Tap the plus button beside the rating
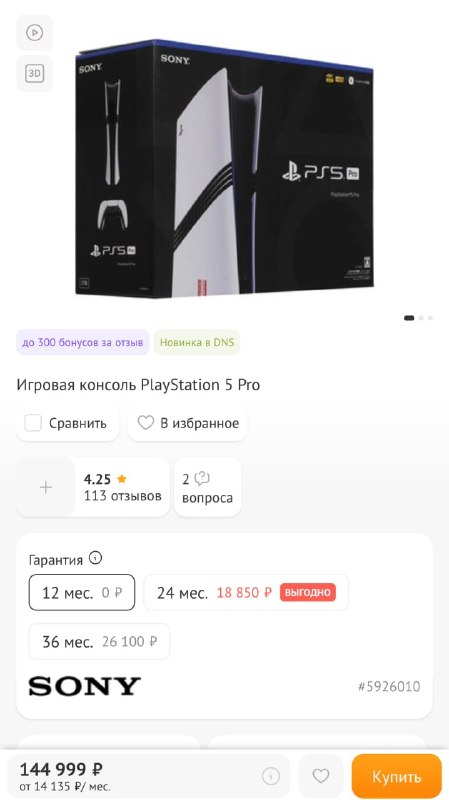The image size is (449, 800). pos(45,487)
